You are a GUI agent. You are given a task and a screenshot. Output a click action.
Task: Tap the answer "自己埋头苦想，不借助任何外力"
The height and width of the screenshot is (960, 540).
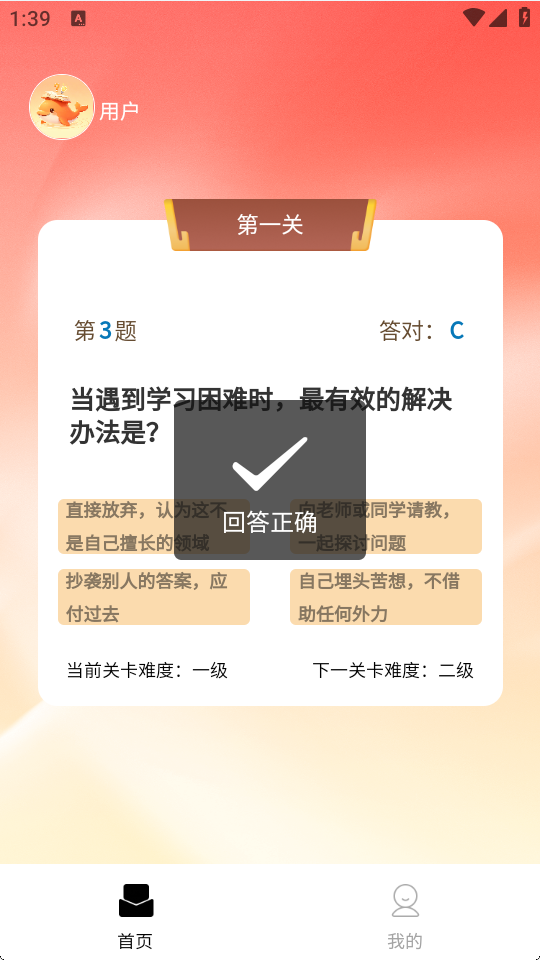pyautogui.click(x=386, y=597)
